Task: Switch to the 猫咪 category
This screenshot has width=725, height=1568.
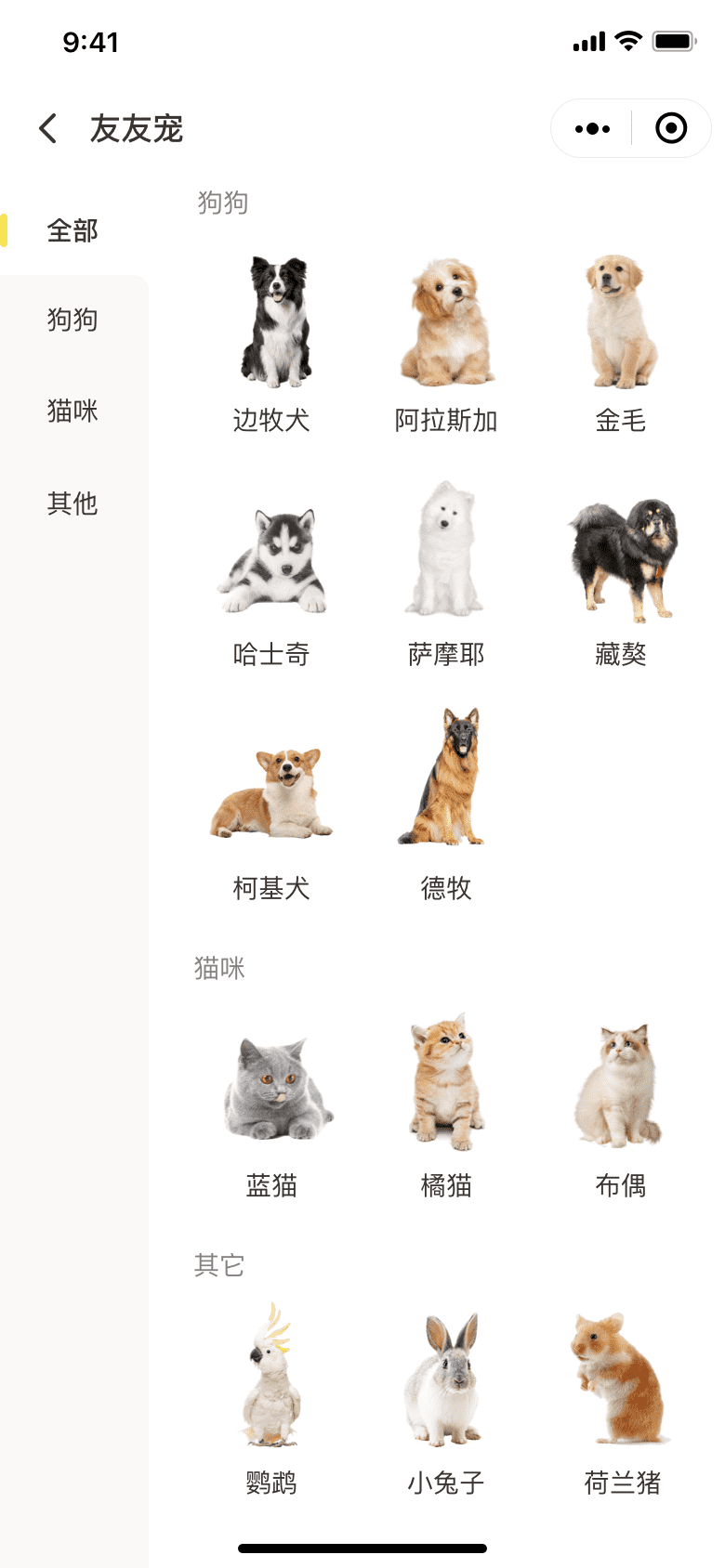Action: [72, 411]
